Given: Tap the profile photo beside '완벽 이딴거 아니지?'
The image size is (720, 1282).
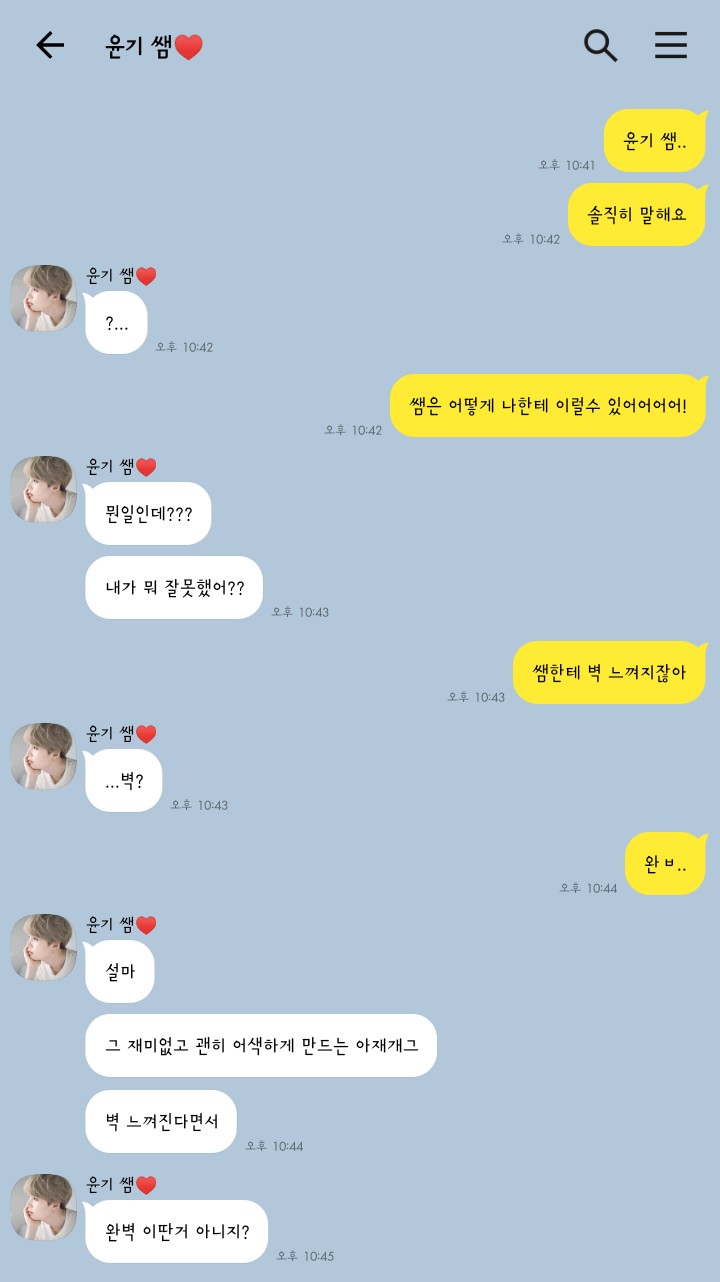Looking at the screenshot, I should click(x=43, y=1207).
